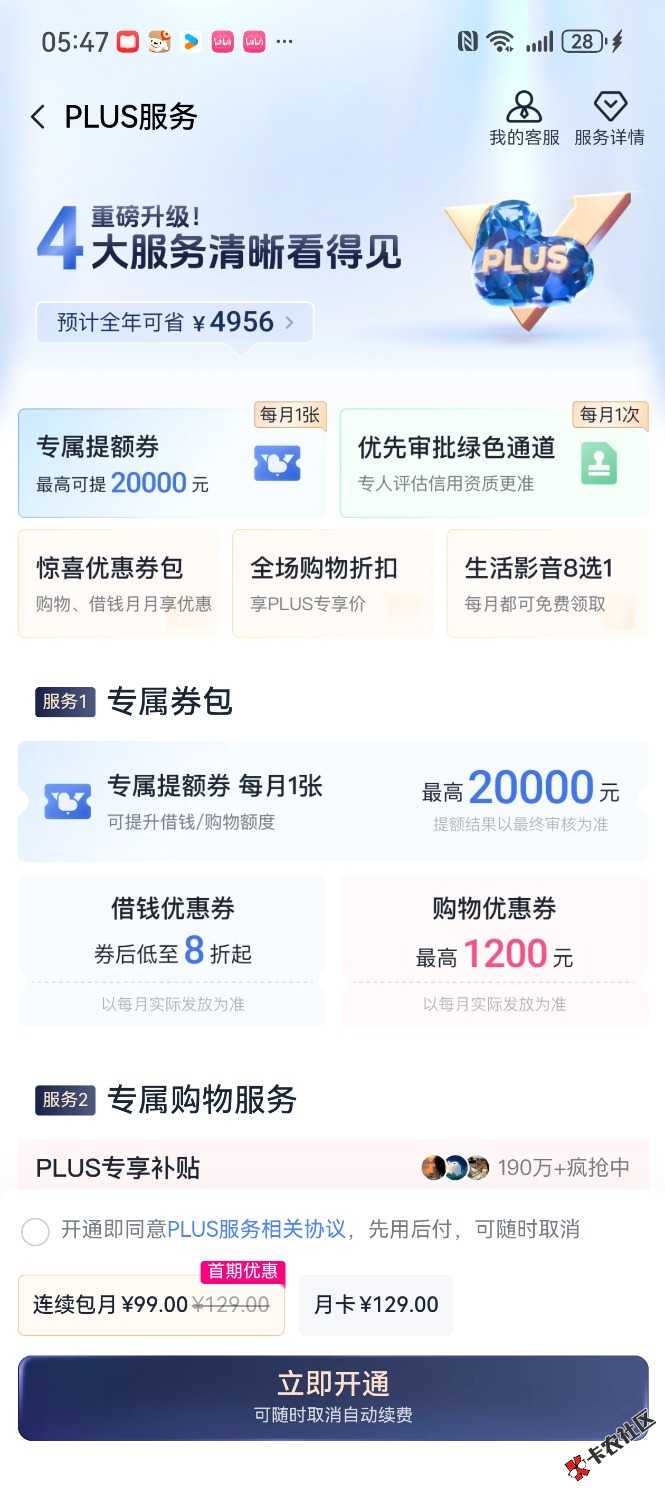665x1500 pixels.
Task: Expand 预计全年可省 ¥4956 details
Action: pyautogui.click(x=175, y=322)
